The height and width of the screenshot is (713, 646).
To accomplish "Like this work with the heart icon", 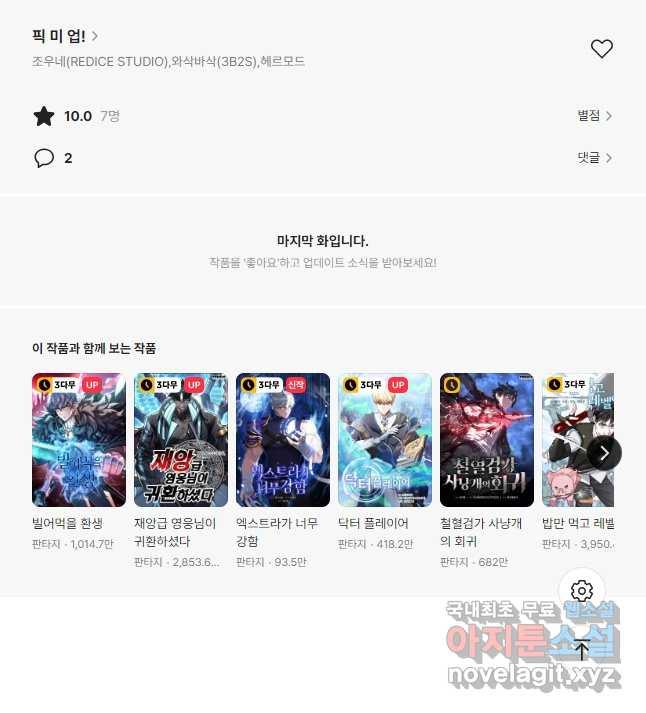I will (601, 48).
